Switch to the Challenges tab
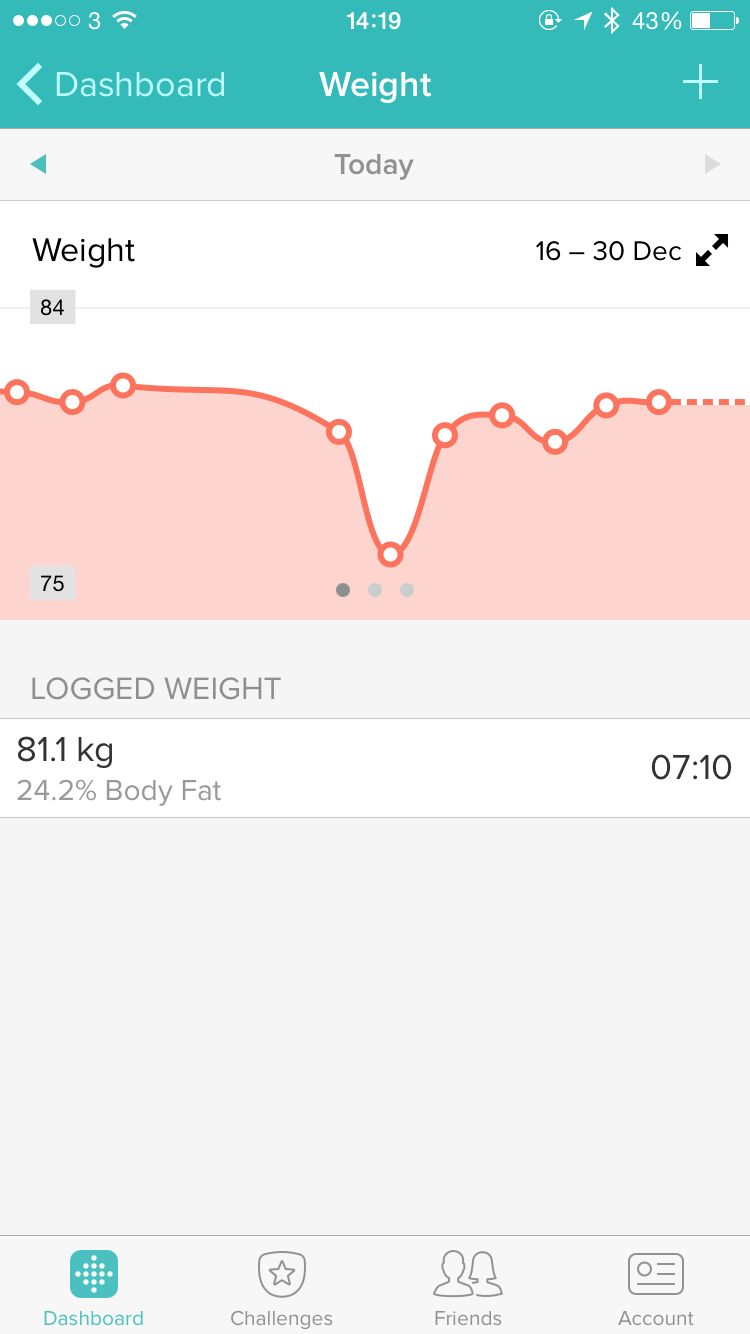The height and width of the screenshot is (1334, 750). (x=281, y=1289)
